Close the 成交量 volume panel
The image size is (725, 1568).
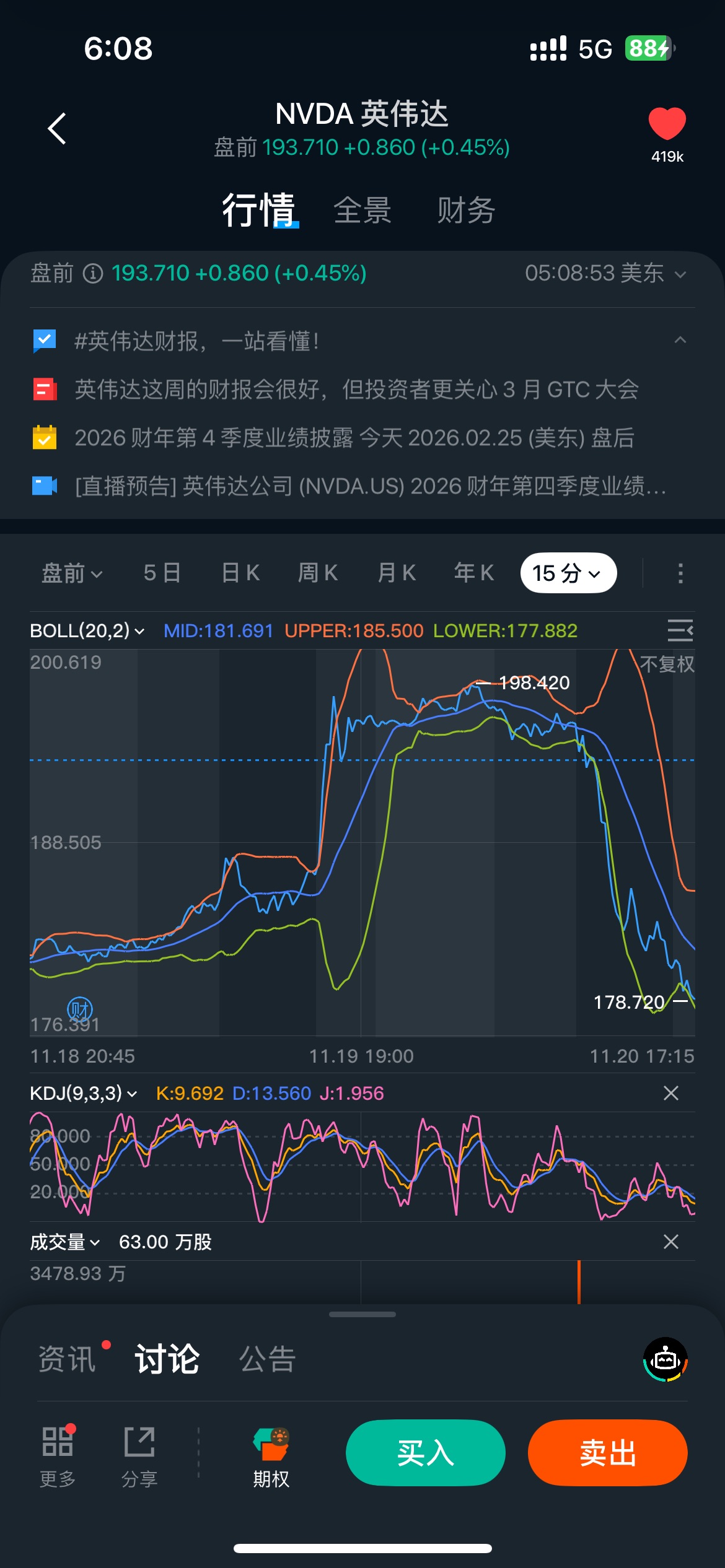point(671,1242)
